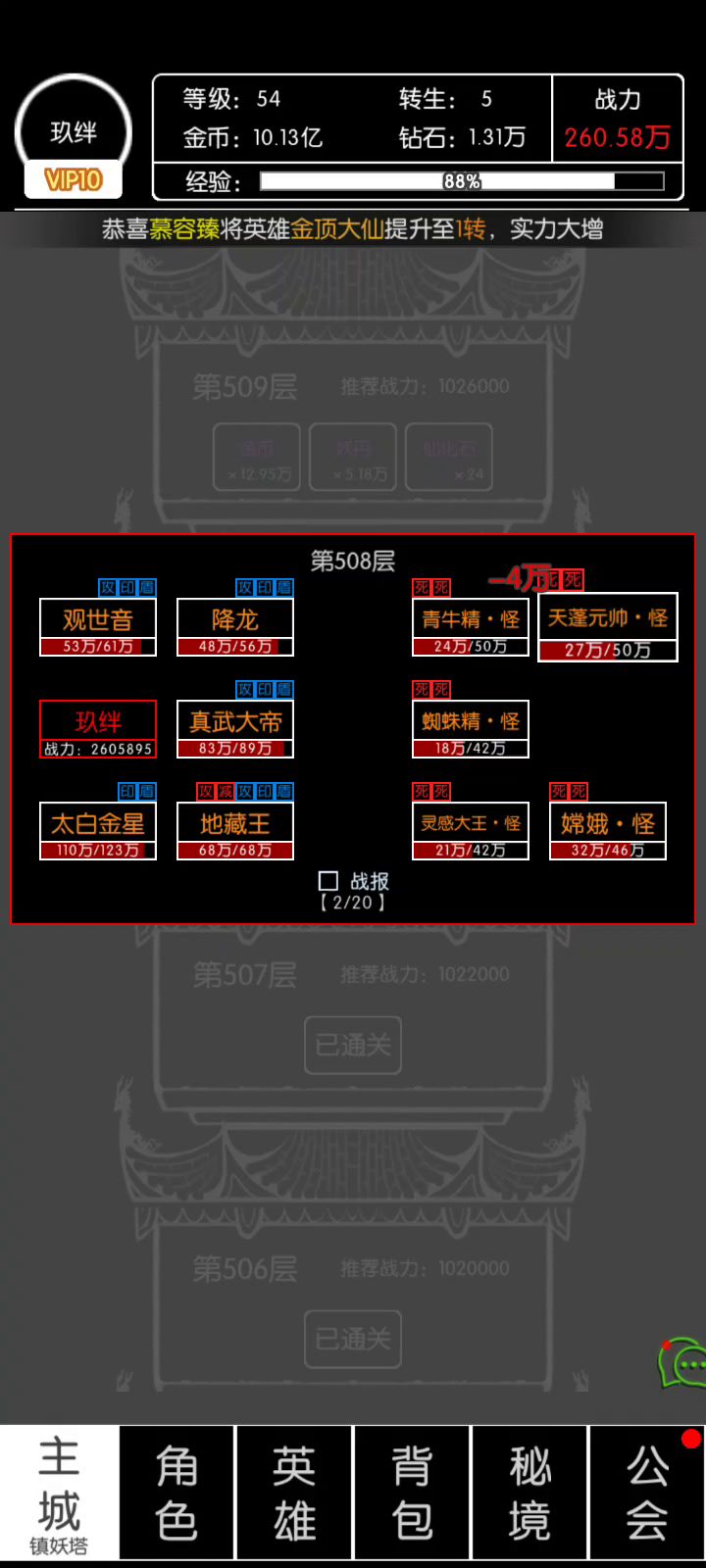
Task: Switch to the 秘境 tab
Action: (529, 1492)
